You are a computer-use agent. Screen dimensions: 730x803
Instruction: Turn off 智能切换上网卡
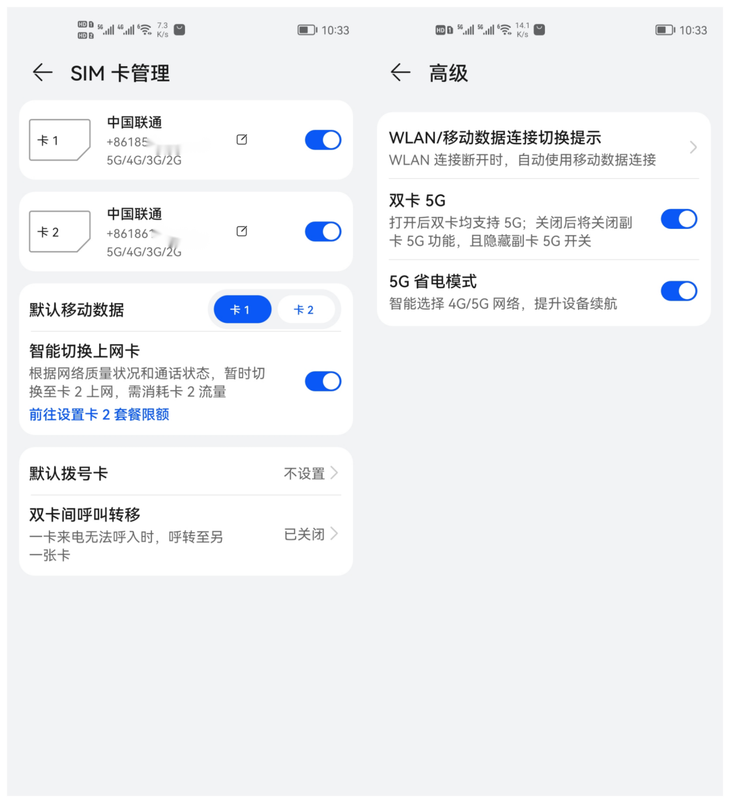click(322, 381)
